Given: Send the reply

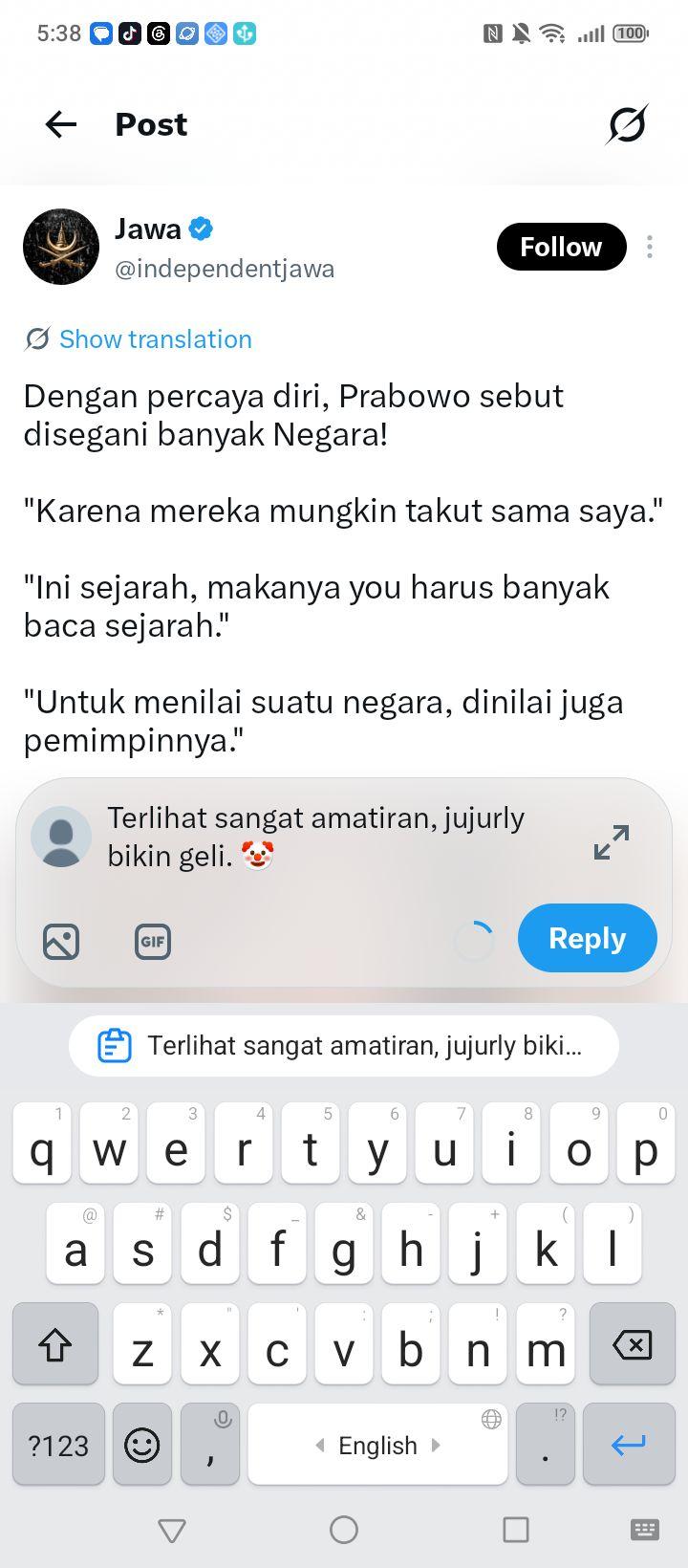Looking at the screenshot, I should pos(587,938).
